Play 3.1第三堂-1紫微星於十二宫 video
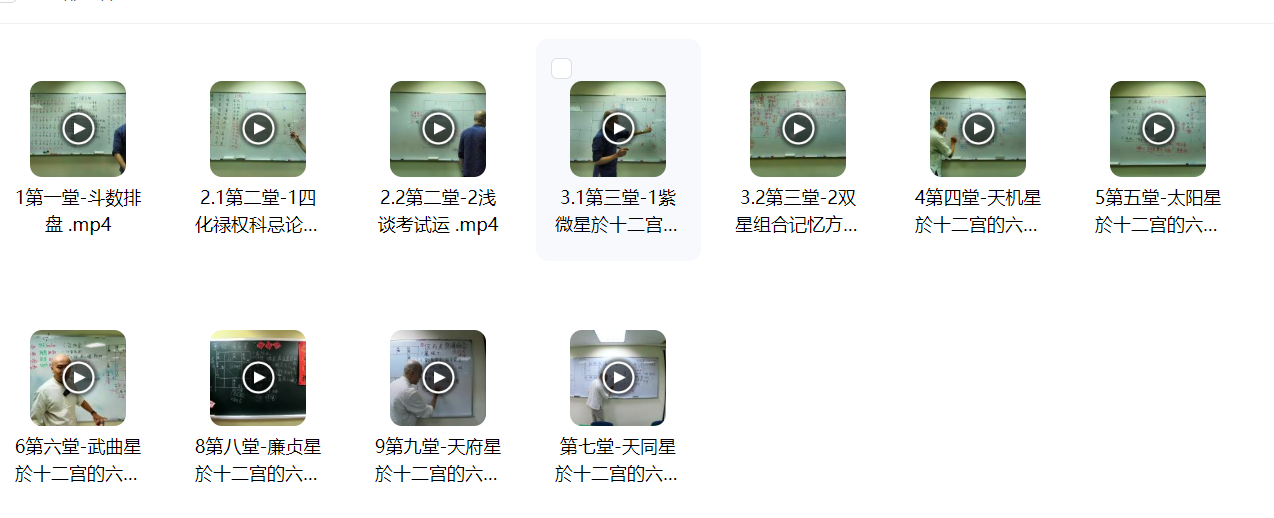This screenshot has height=518, width=1274. pyautogui.click(x=618, y=129)
